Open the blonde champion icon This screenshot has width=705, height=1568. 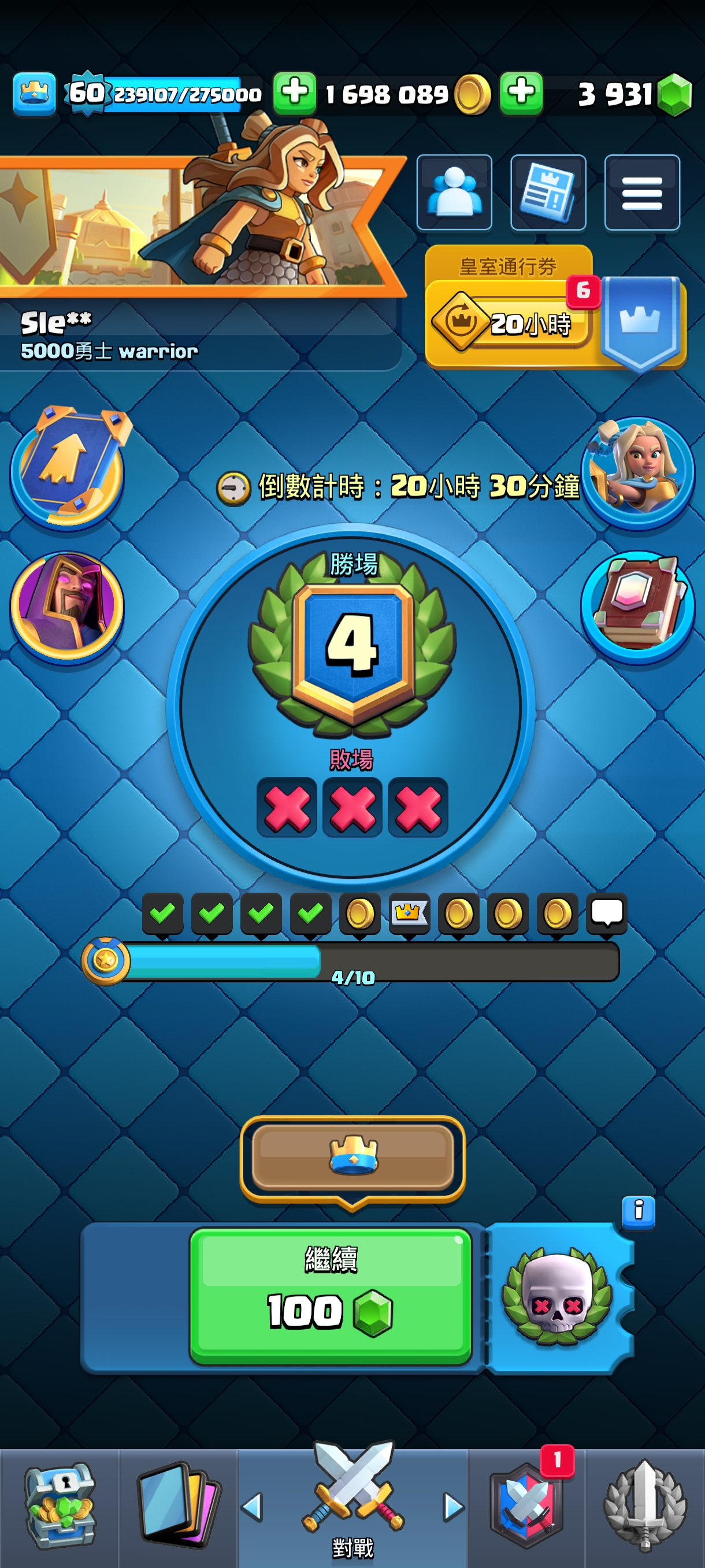tap(637, 471)
